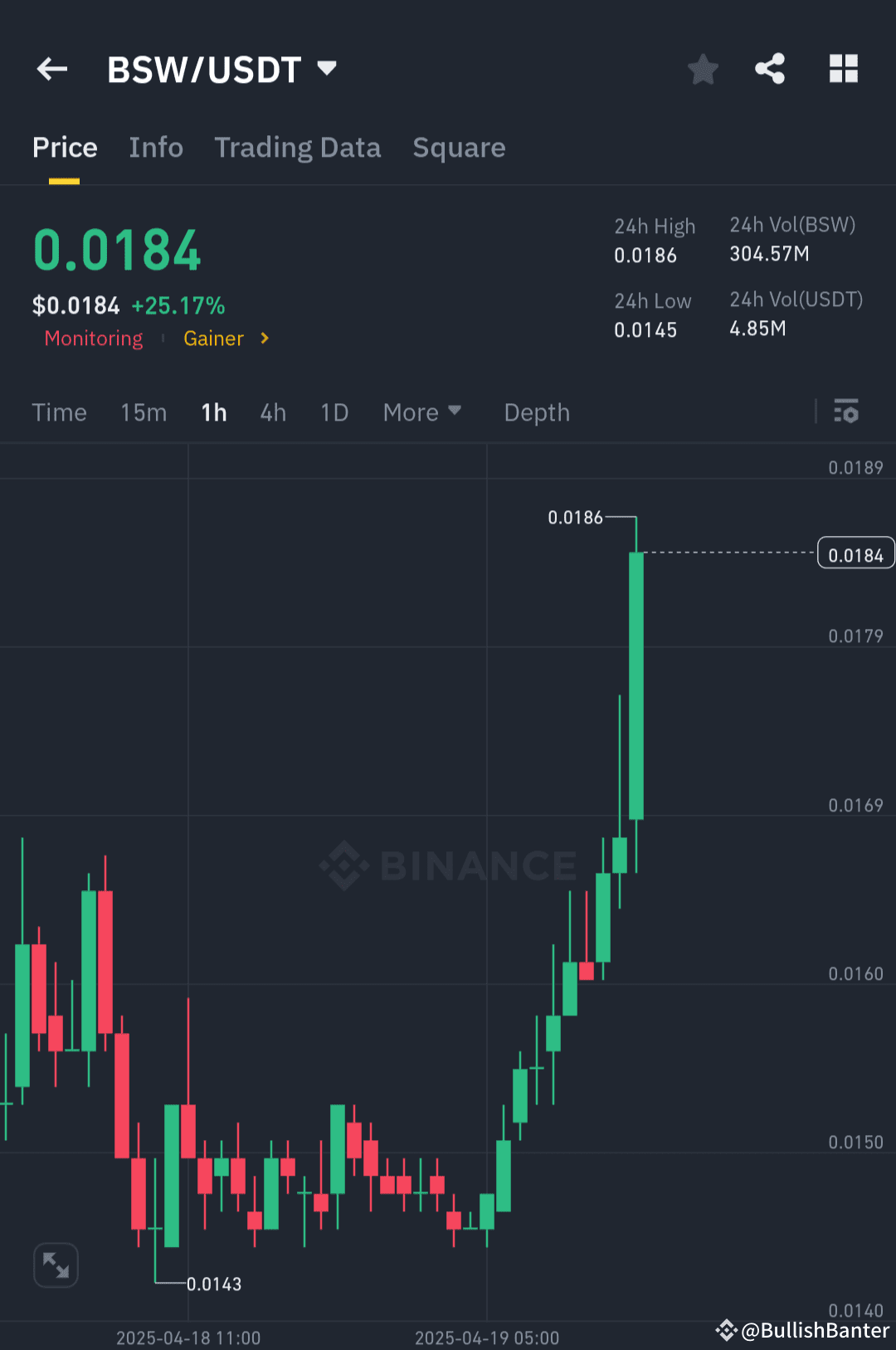896x1350 pixels.
Task: Open the share options icon
Action: click(x=769, y=69)
